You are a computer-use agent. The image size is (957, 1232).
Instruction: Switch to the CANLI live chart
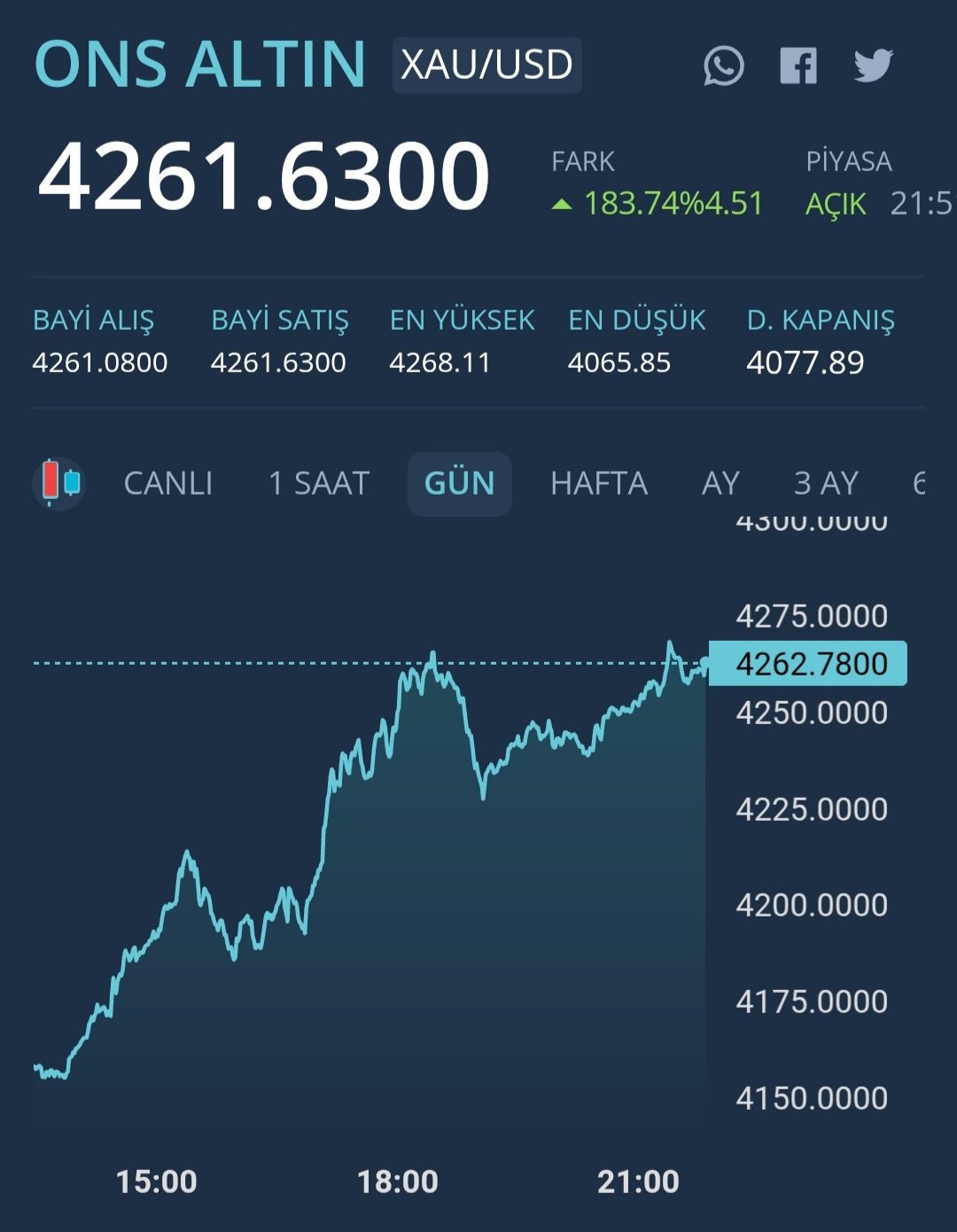(168, 483)
